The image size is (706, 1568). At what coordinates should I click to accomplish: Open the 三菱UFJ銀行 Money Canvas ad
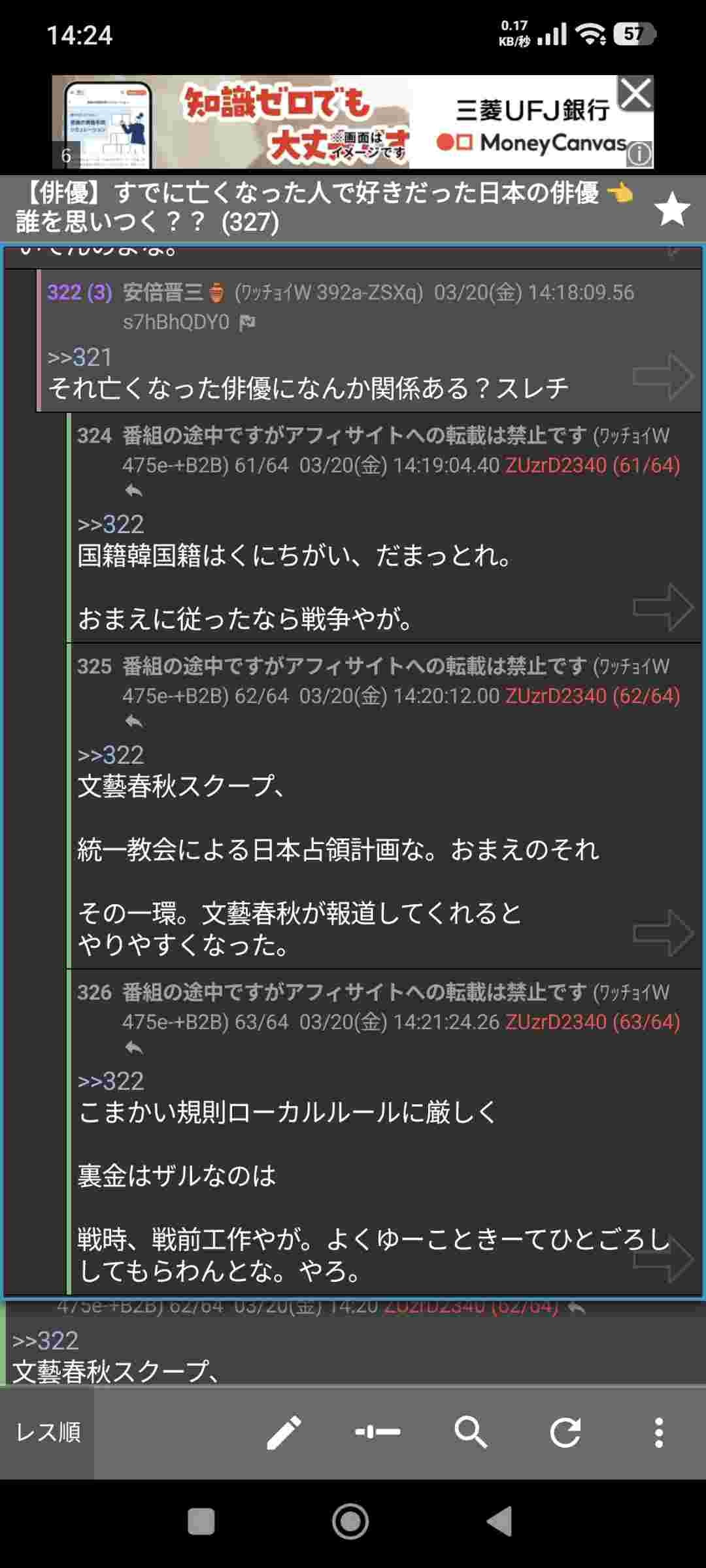(x=353, y=122)
